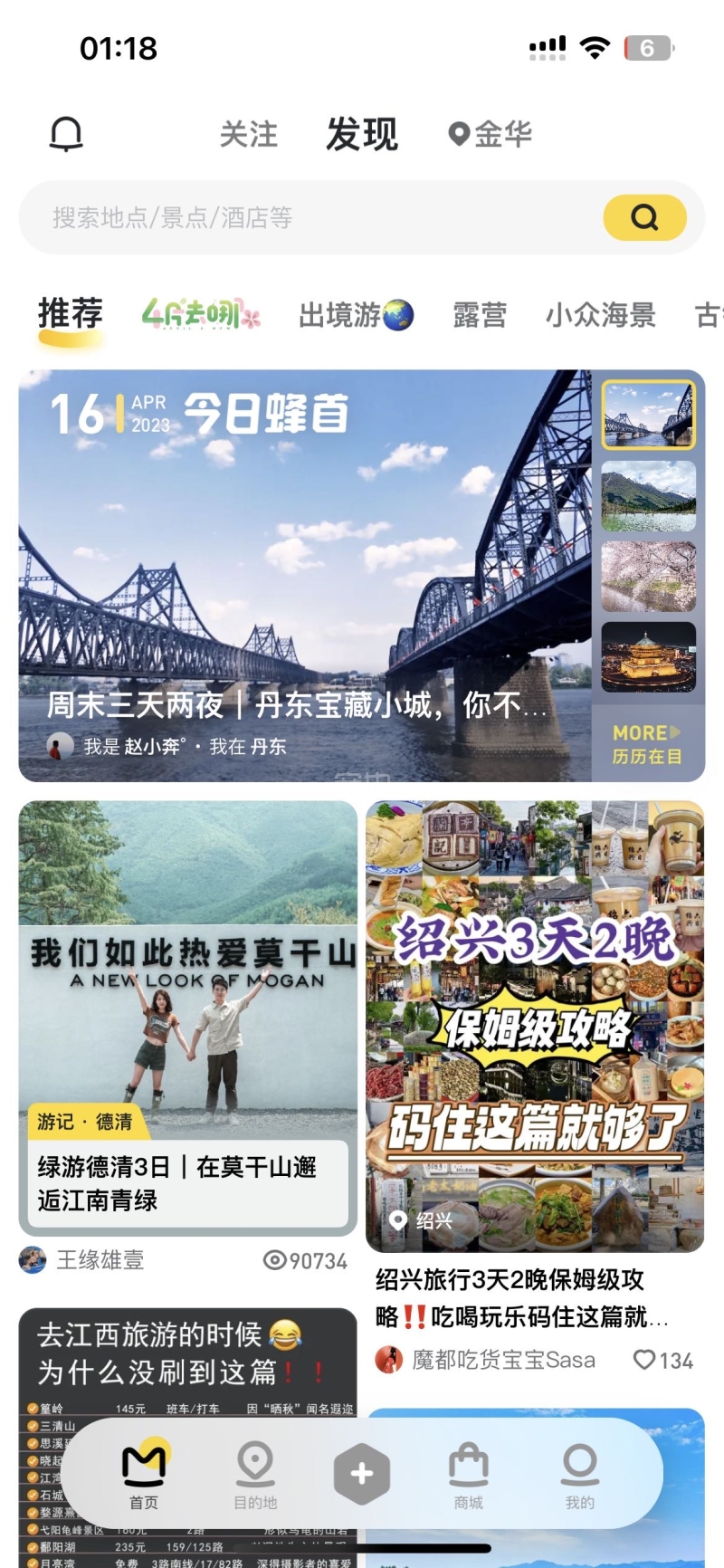The height and width of the screenshot is (1568, 724).
Task: Tap MORE 历历在目 to view past features
Action: (x=647, y=744)
